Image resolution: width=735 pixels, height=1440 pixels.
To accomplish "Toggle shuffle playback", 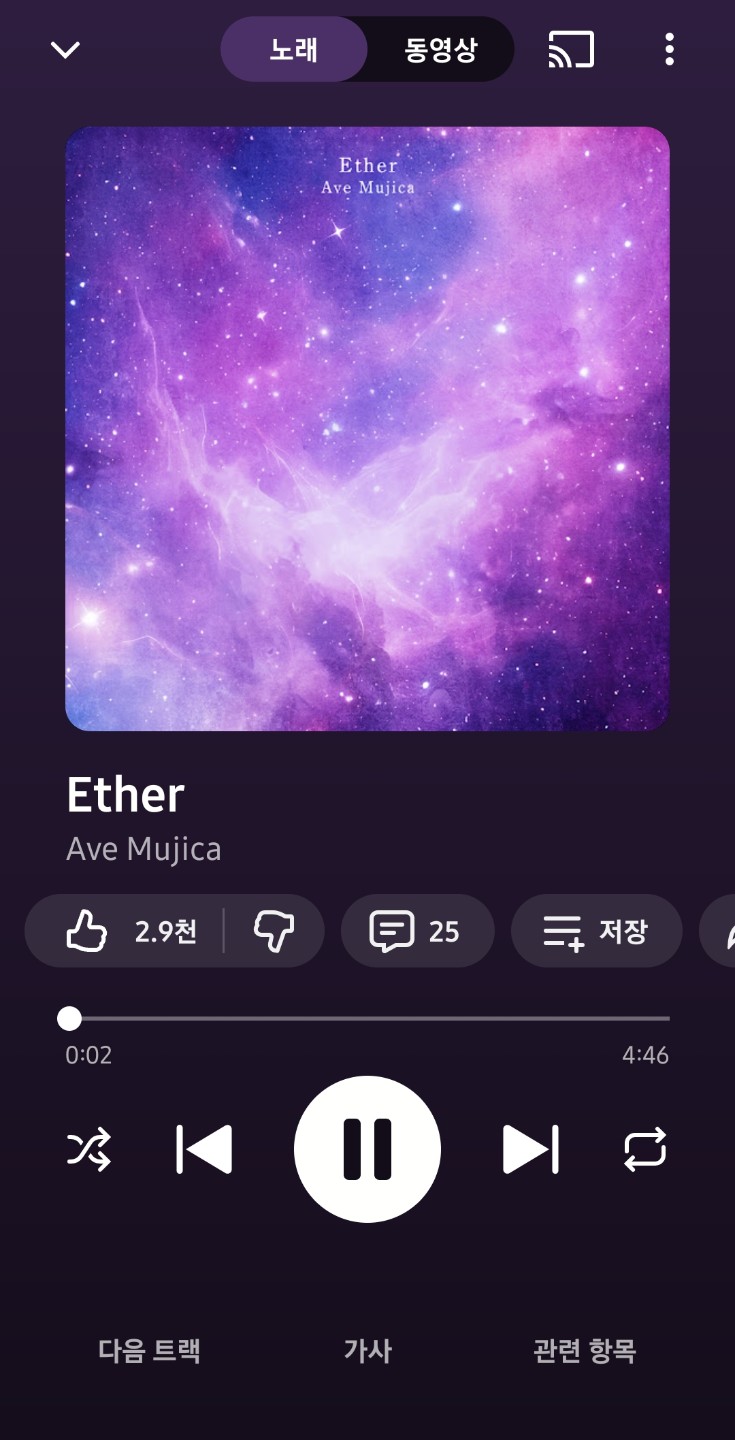I will tap(88, 1149).
